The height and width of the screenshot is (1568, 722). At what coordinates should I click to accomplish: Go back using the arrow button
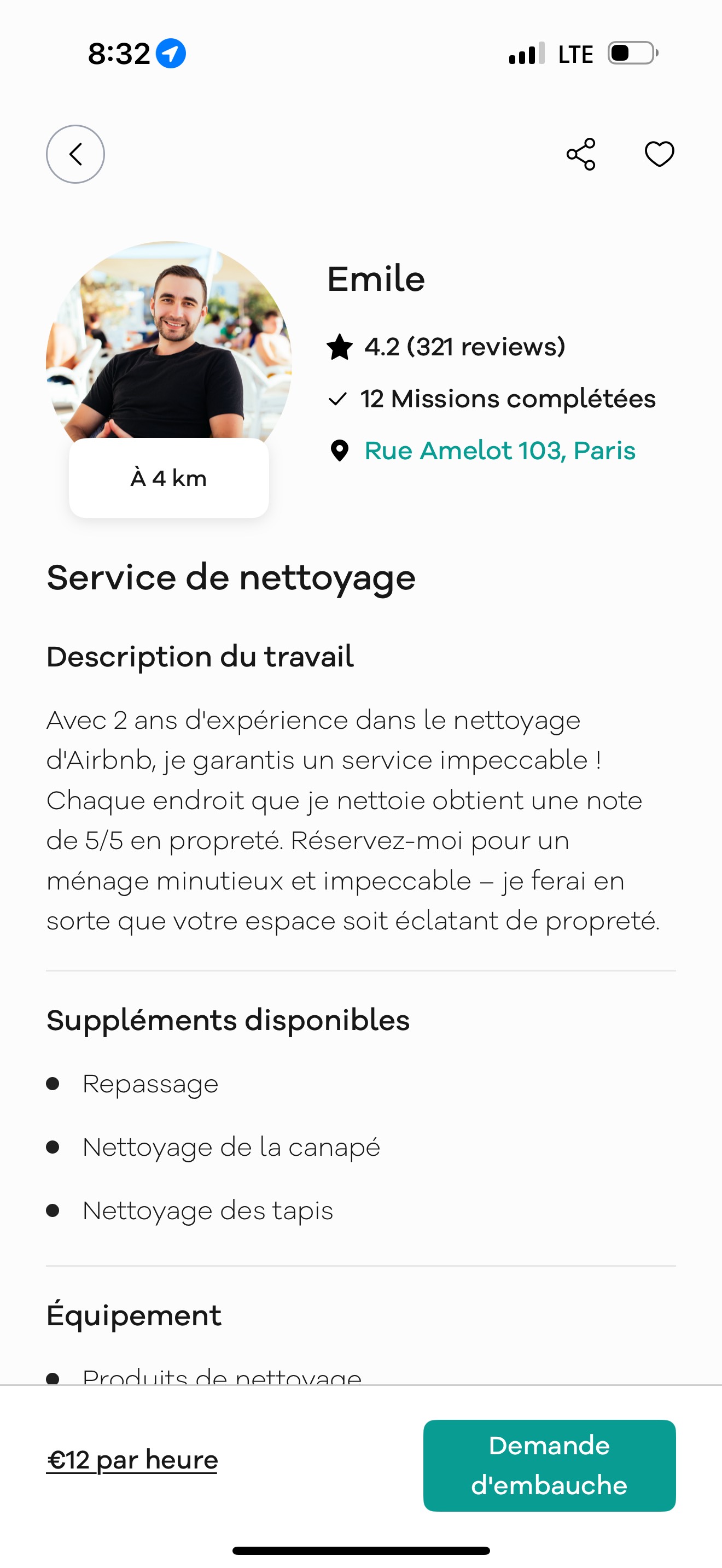[x=75, y=154]
